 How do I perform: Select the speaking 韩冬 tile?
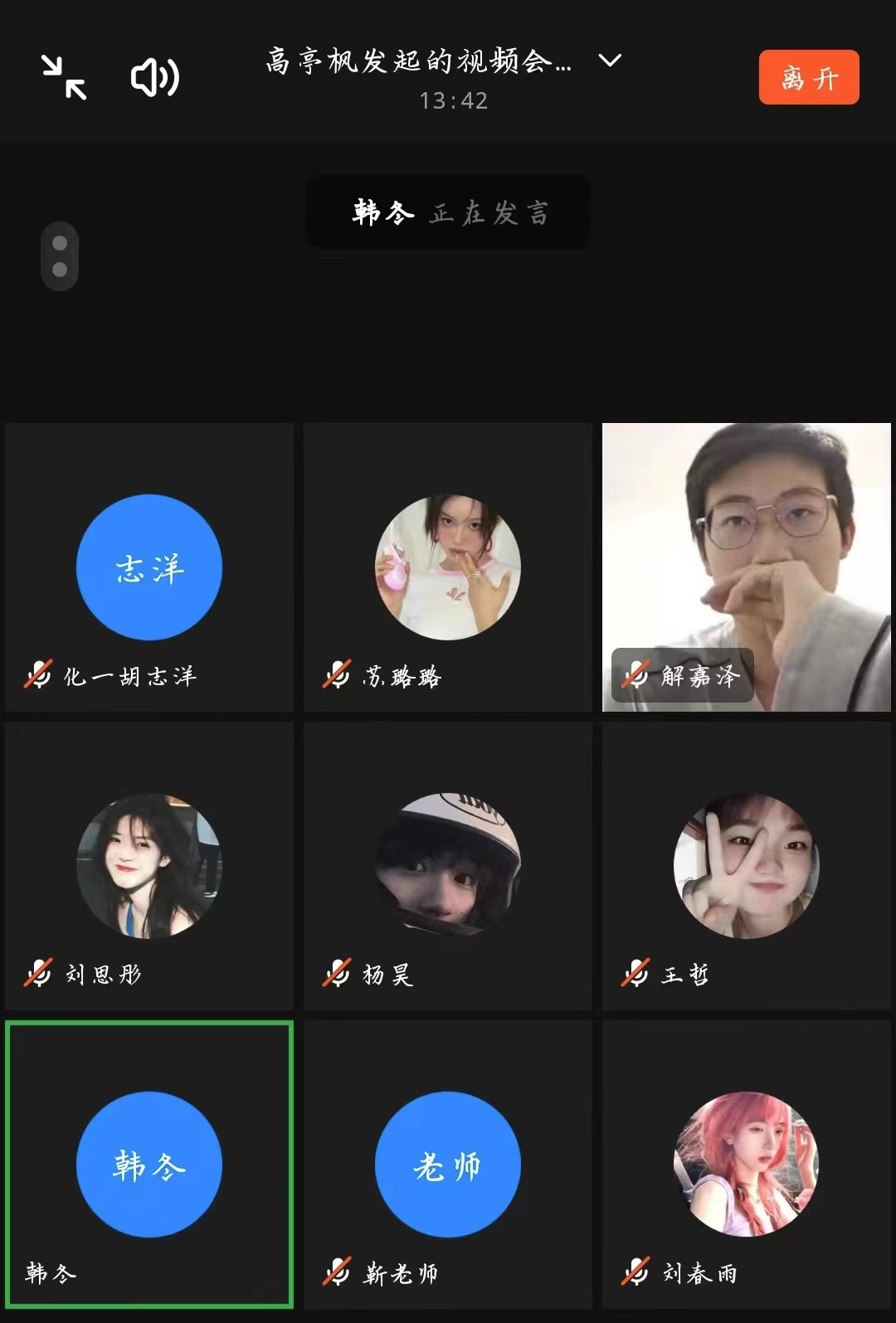pyautogui.click(x=149, y=1165)
